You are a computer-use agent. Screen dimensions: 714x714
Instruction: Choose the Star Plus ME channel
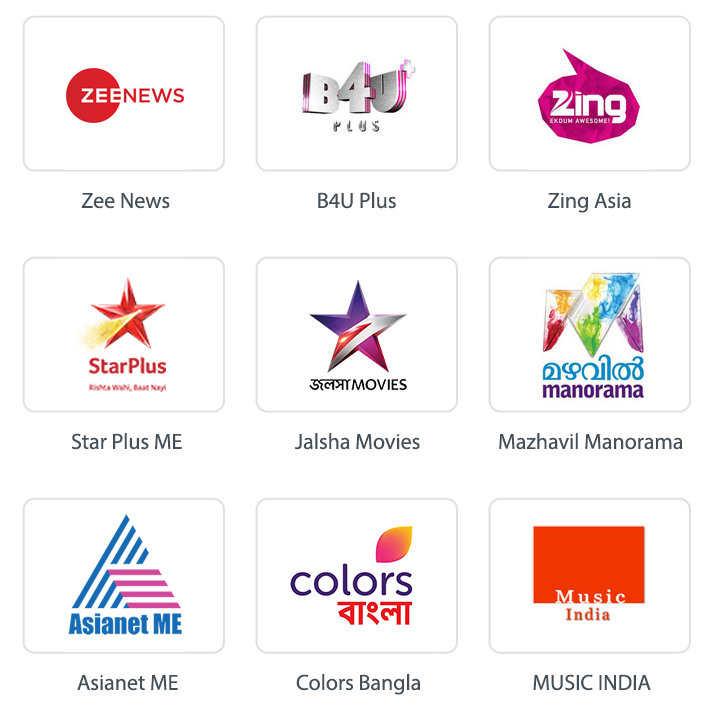coord(124,335)
